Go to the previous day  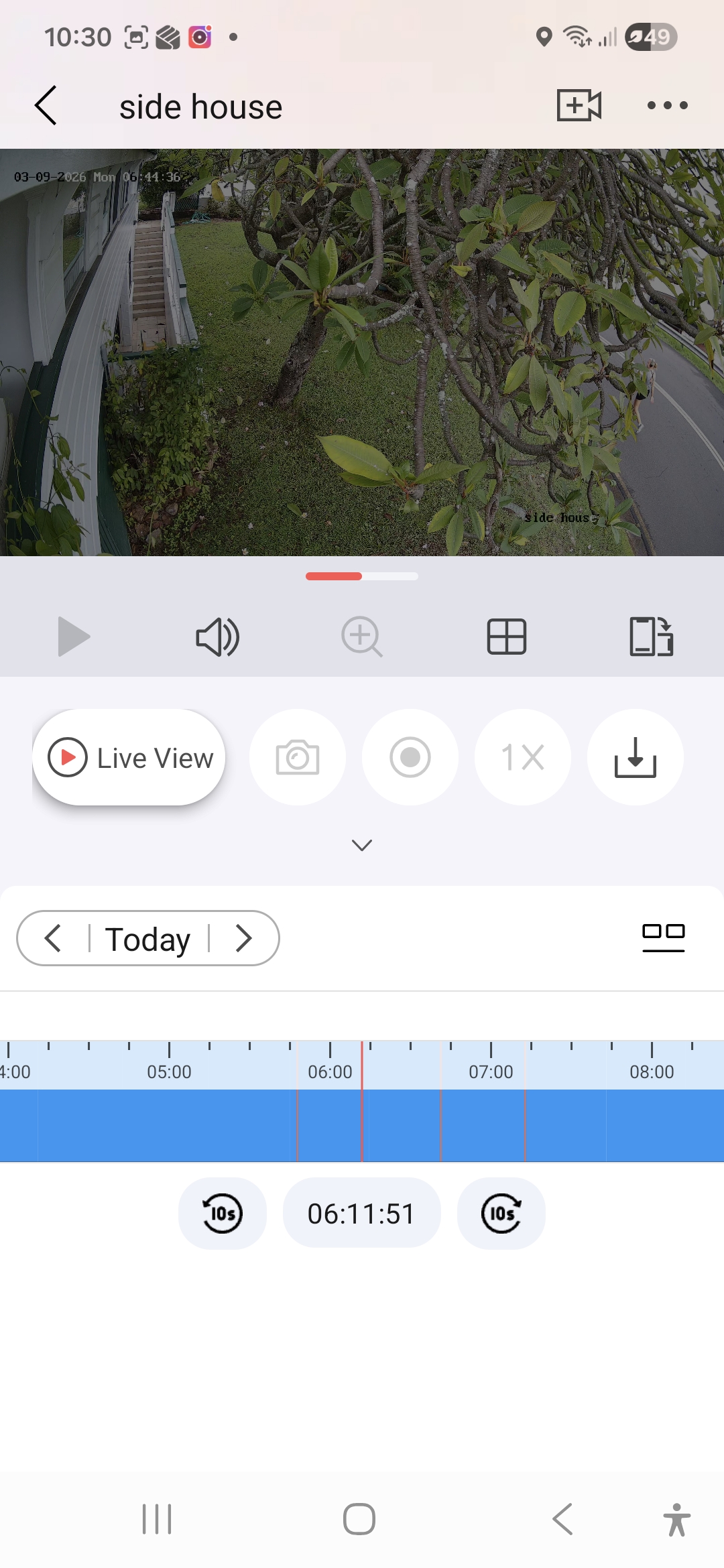53,938
